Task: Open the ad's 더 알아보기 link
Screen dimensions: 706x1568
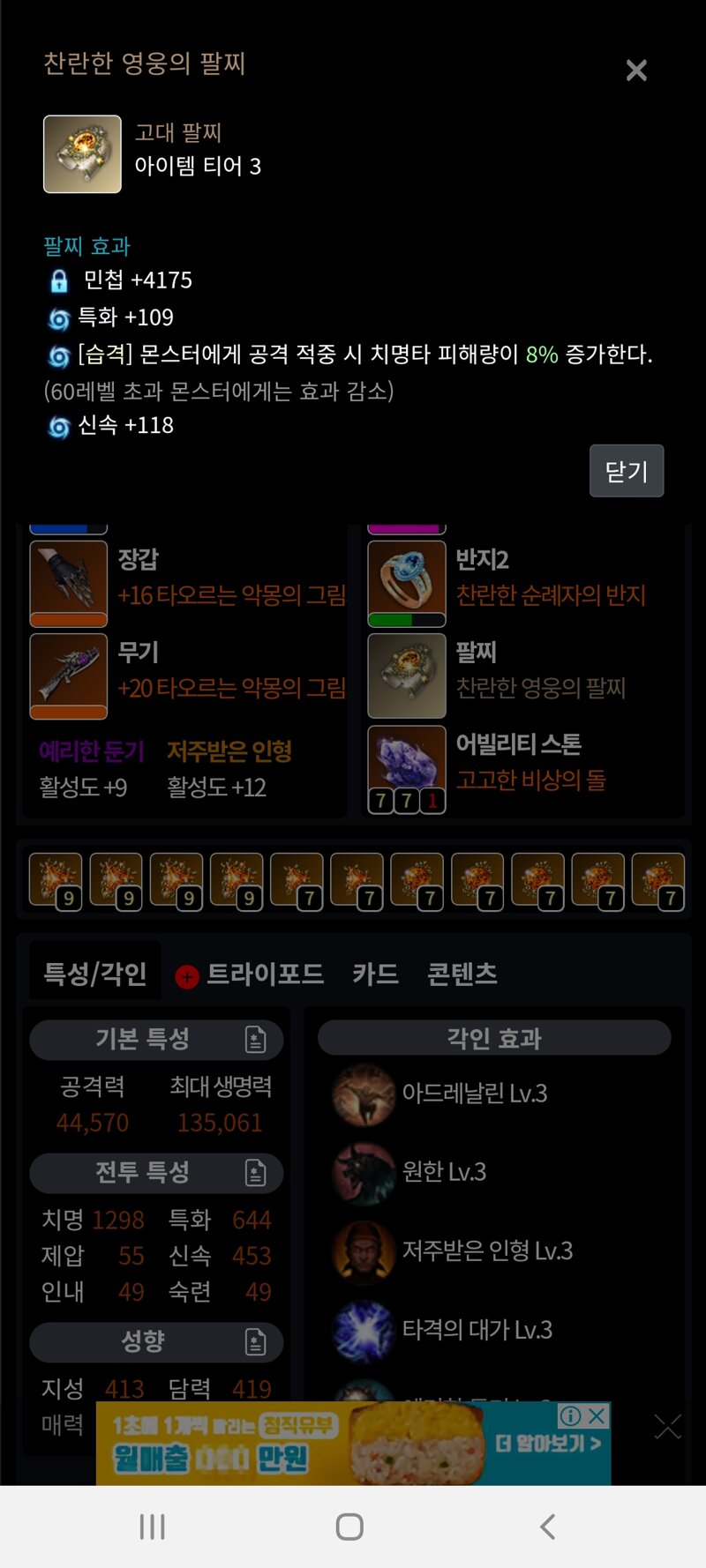Action: [x=548, y=1444]
